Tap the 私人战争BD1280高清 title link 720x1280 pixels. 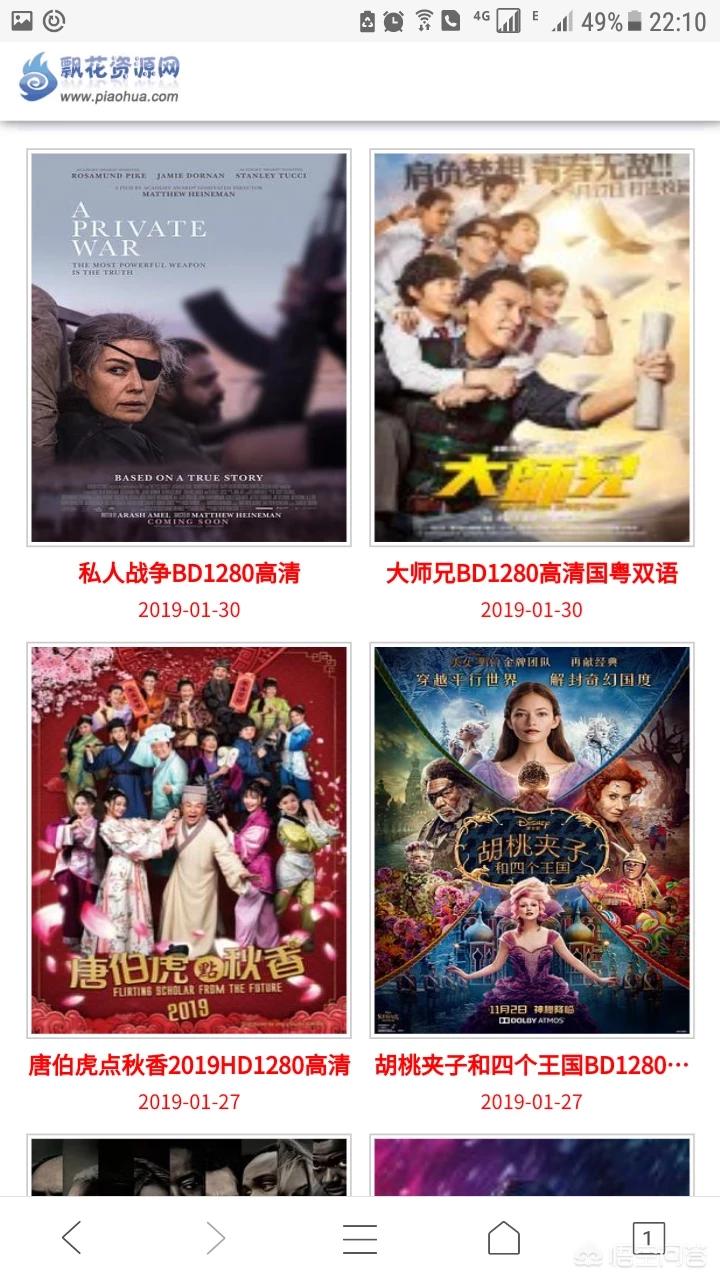(x=189, y=573)
